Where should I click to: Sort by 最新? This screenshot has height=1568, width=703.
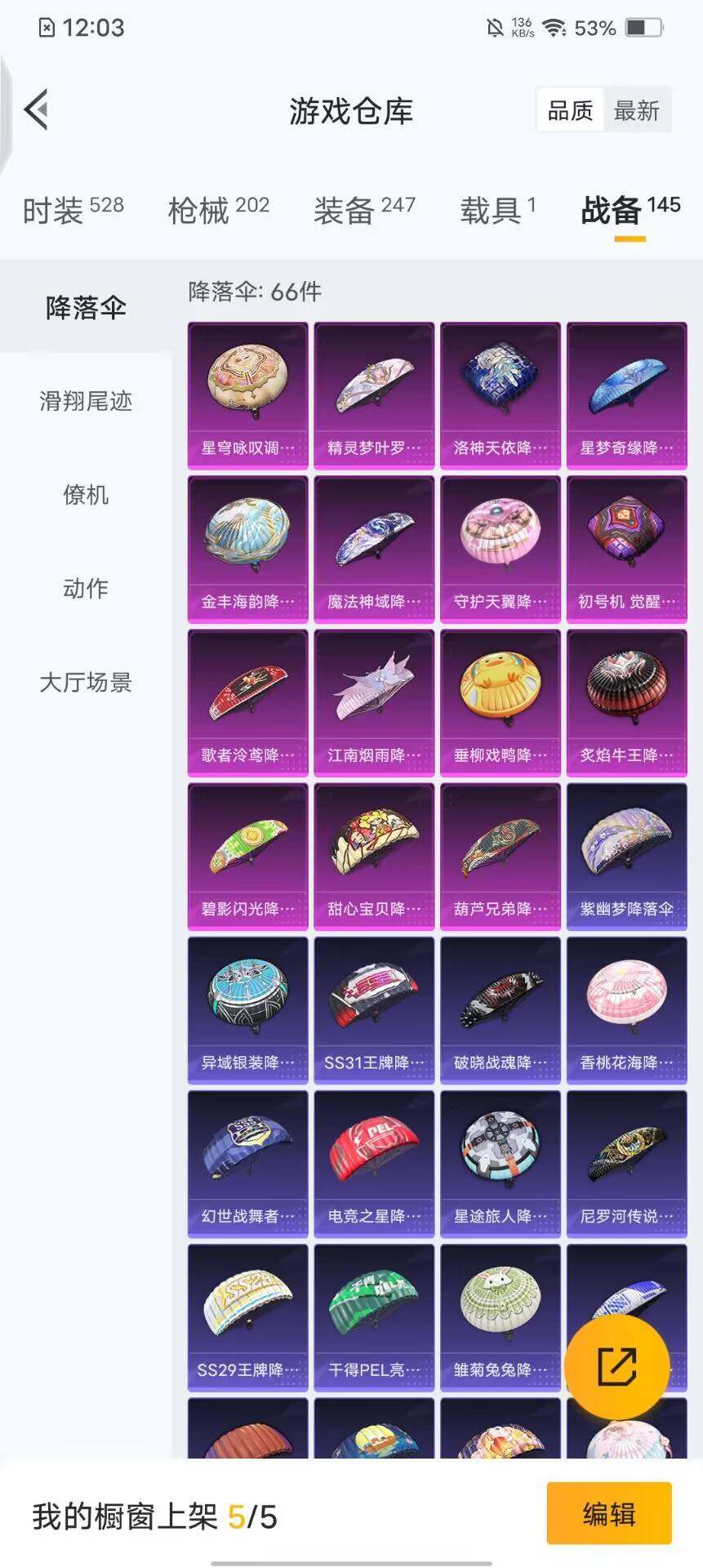[636, 110]
